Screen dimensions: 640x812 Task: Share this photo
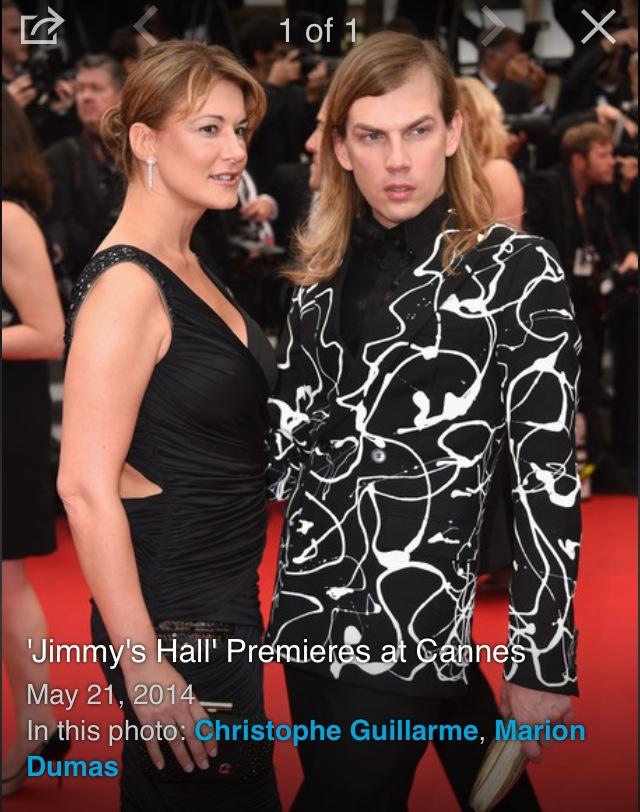pyautogui.click(x=41, y=28)
